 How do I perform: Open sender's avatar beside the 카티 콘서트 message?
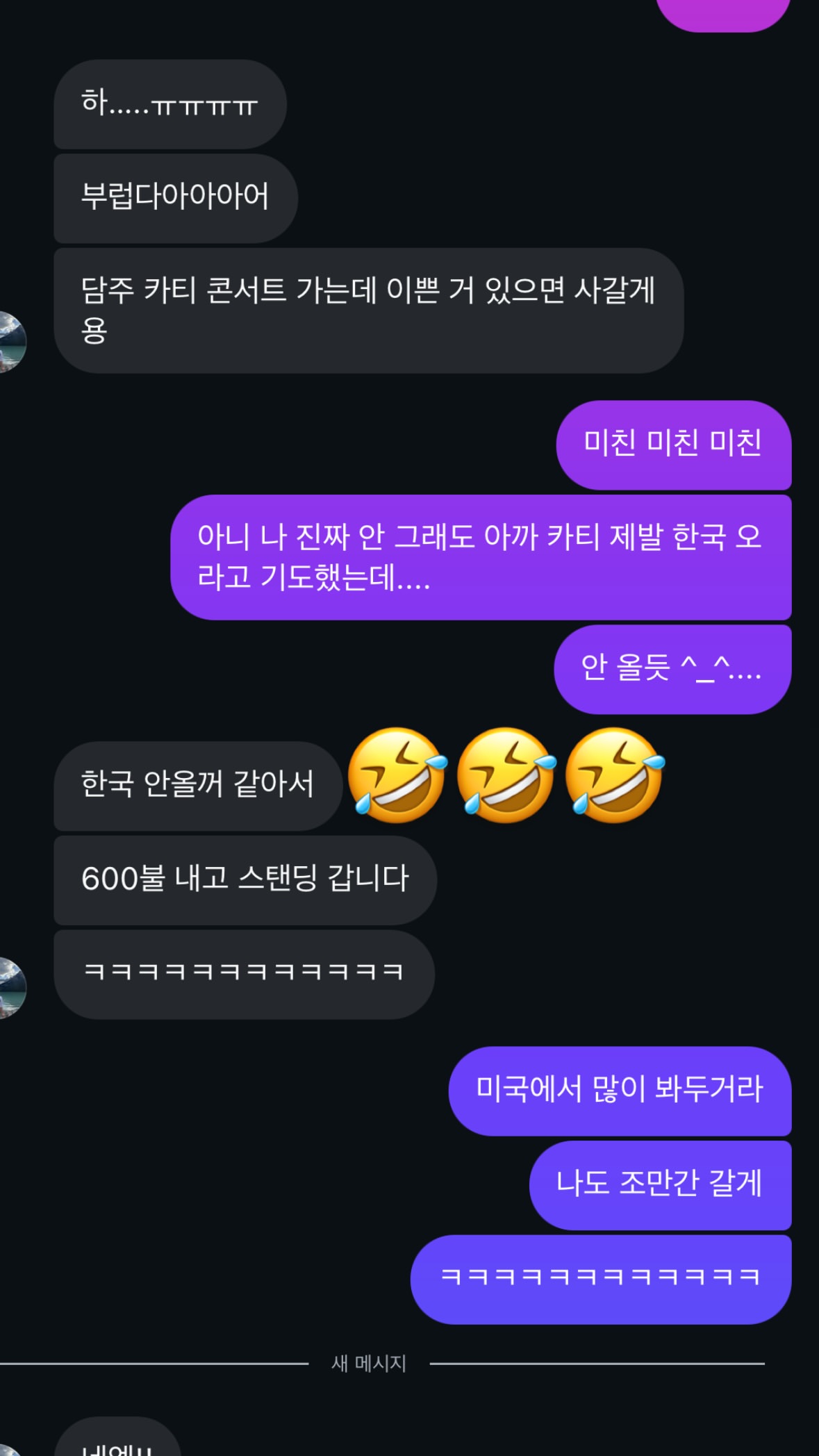(10, 342)
